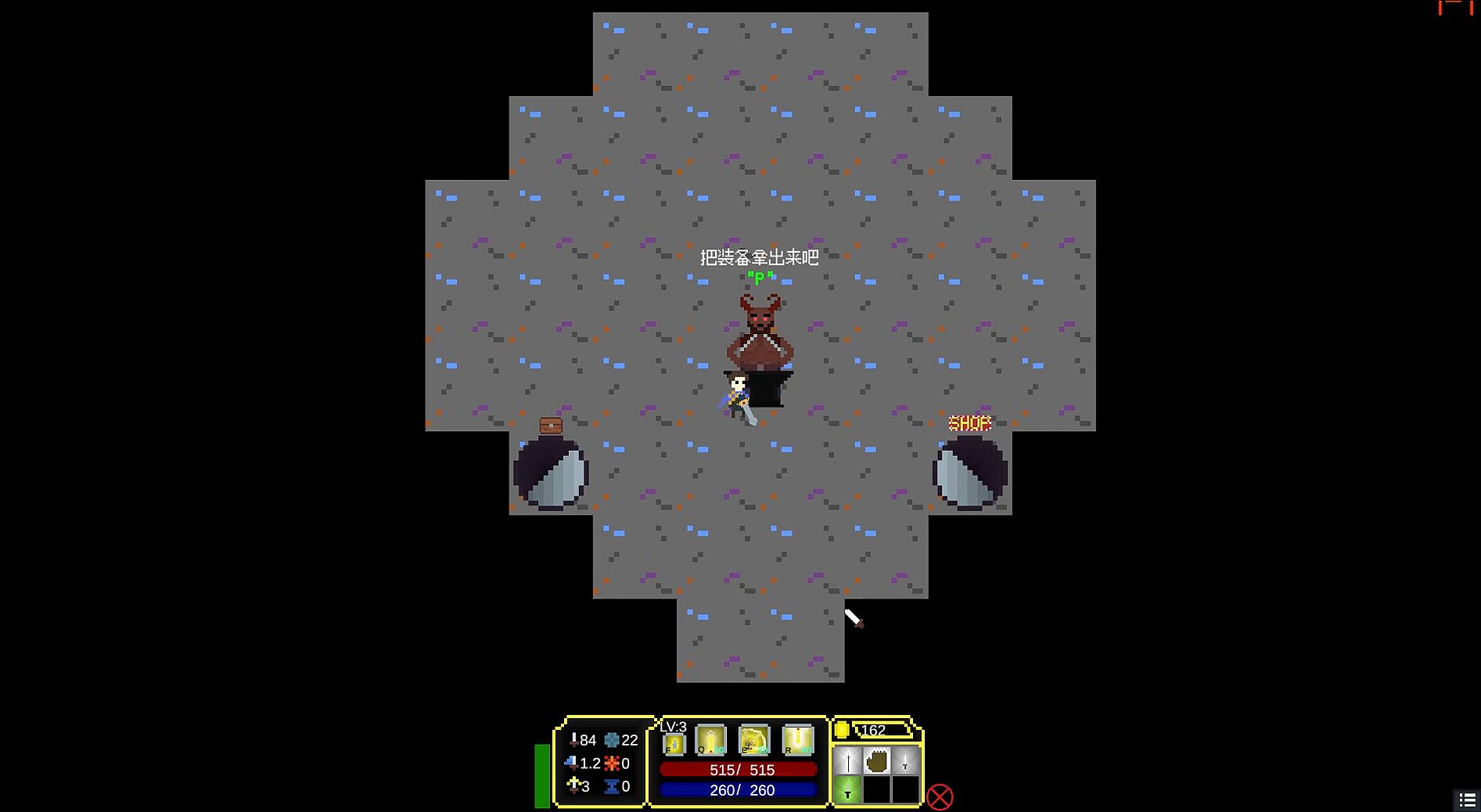Use the Q skill

tap(710, 740)
